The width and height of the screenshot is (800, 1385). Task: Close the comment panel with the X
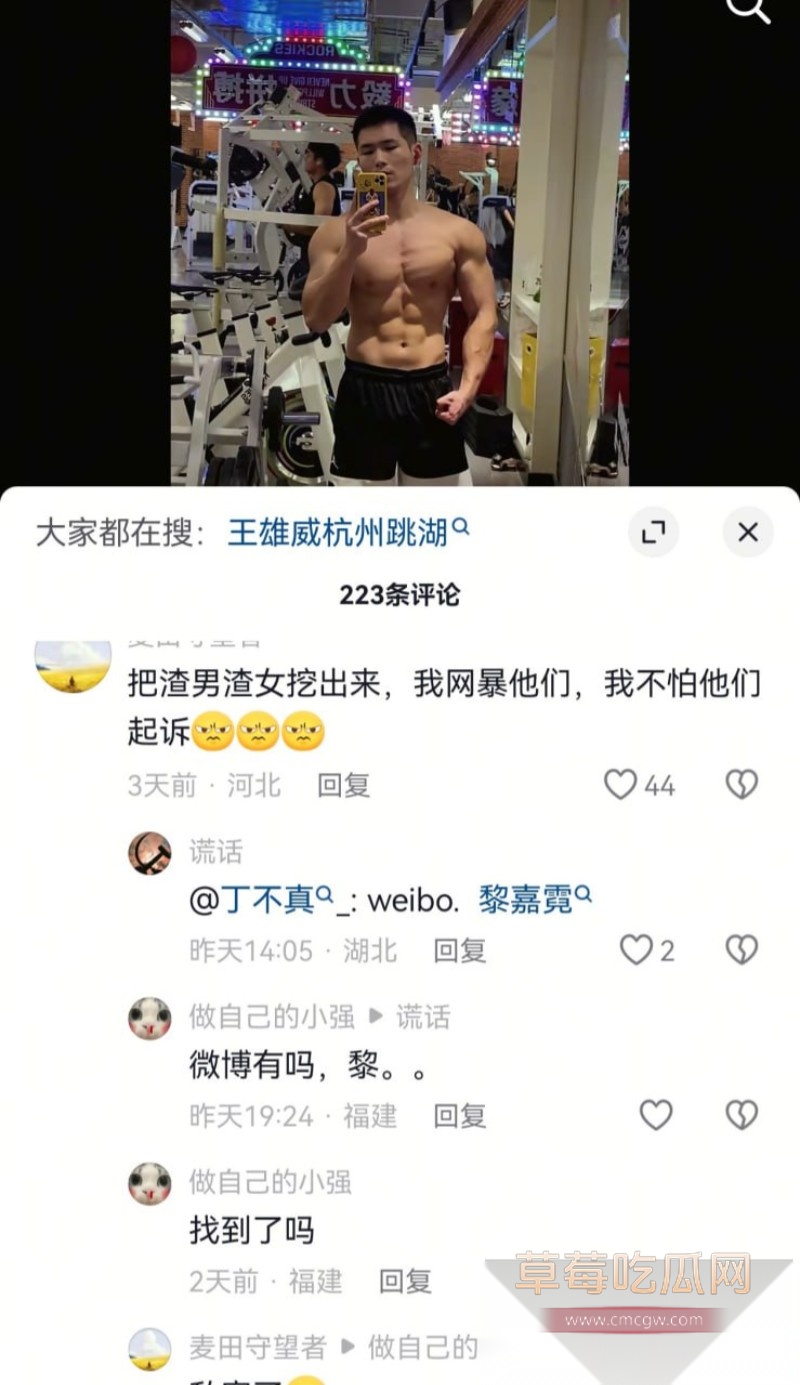pos(748,531)
